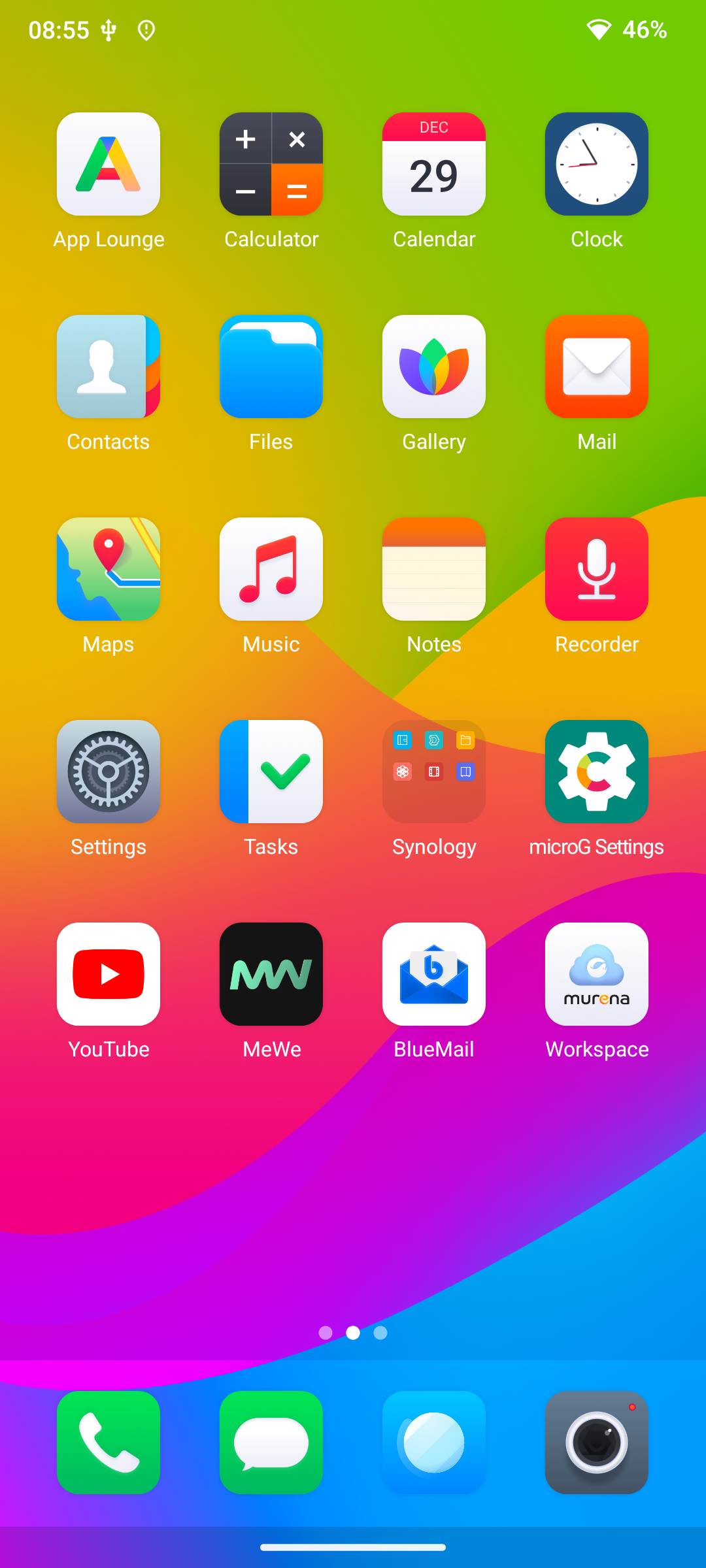Screen dimensions: 706x1568
Task: Launch the Files app
Action: pos(271,367)
